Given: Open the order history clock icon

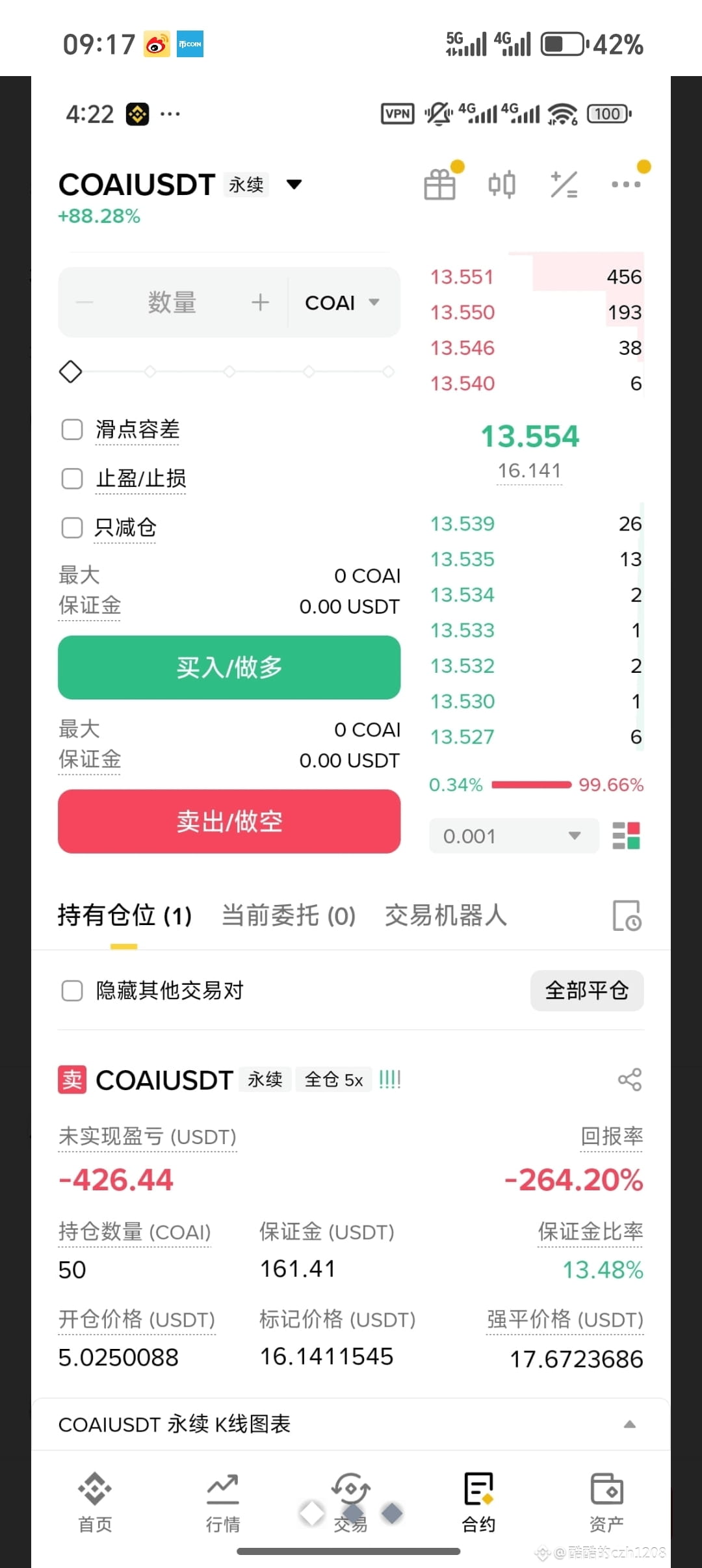Looking at the screenshot, I should pyautogui.click(x=626, y=915).
